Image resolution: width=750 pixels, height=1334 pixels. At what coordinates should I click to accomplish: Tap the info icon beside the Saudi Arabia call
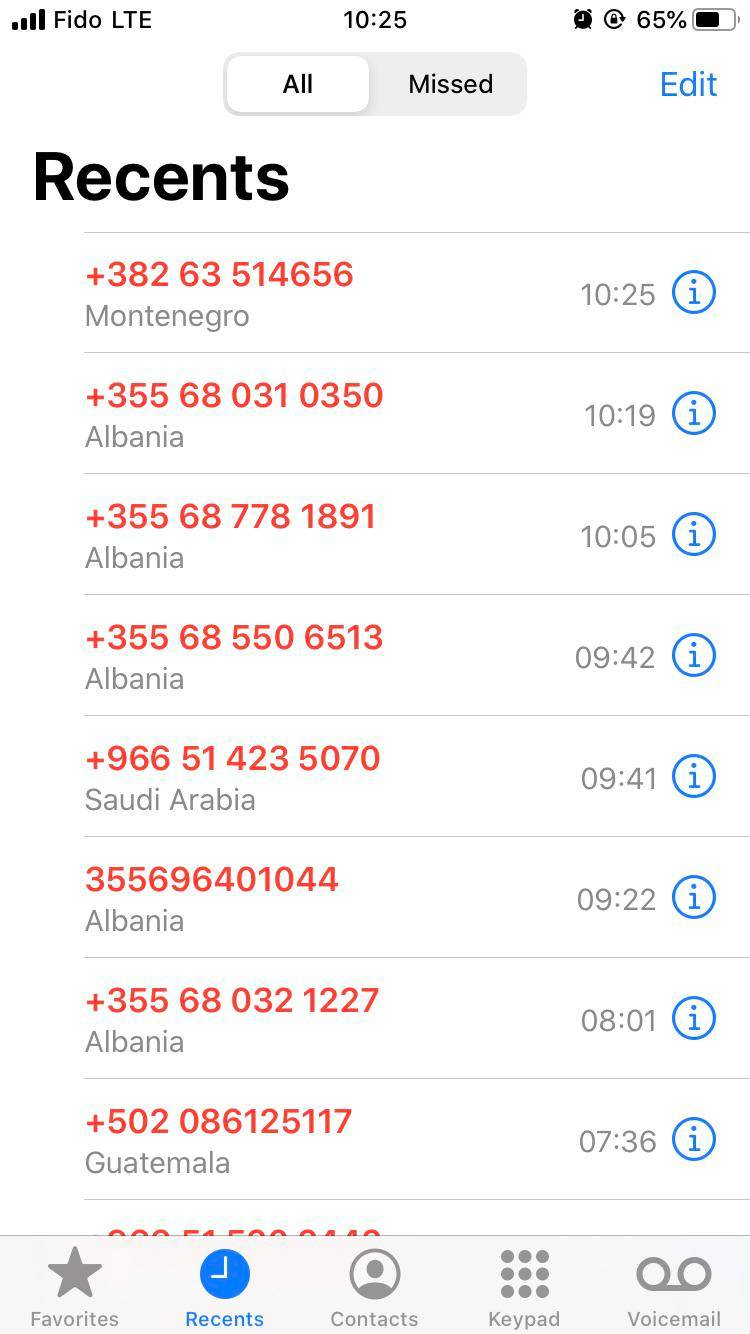693,776
